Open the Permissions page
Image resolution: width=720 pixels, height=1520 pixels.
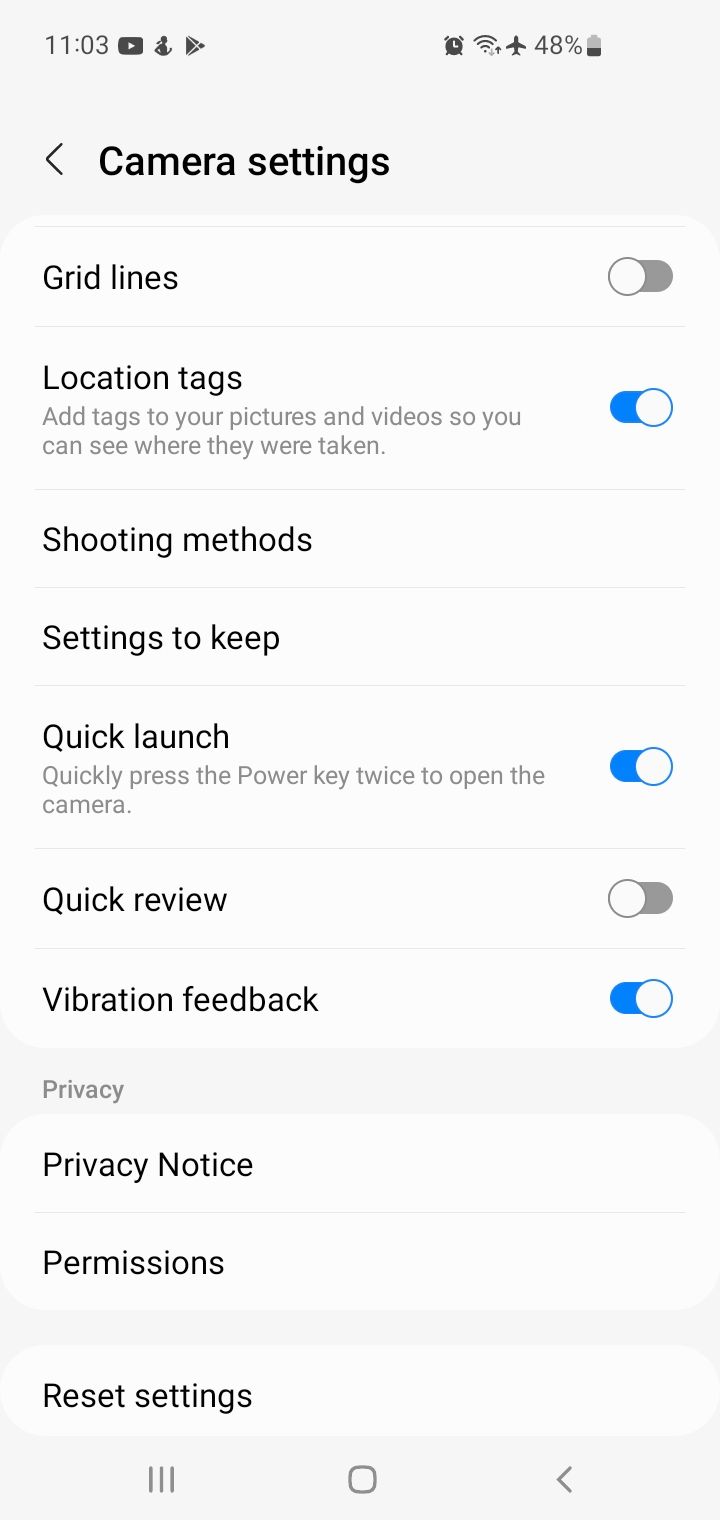(133, 1263)
